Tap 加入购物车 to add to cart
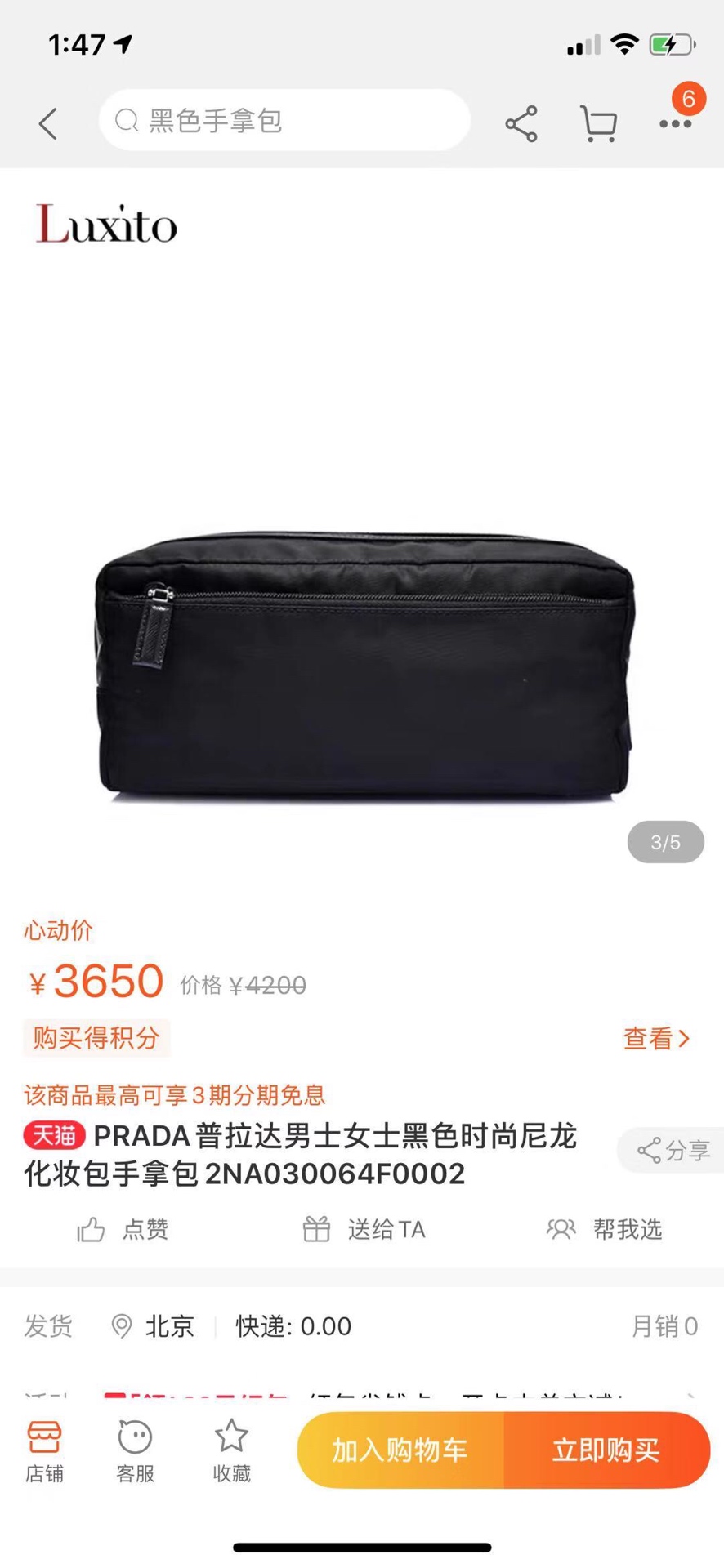The width and height of the screenshot is (724, 1568). tap(400, 1450)
